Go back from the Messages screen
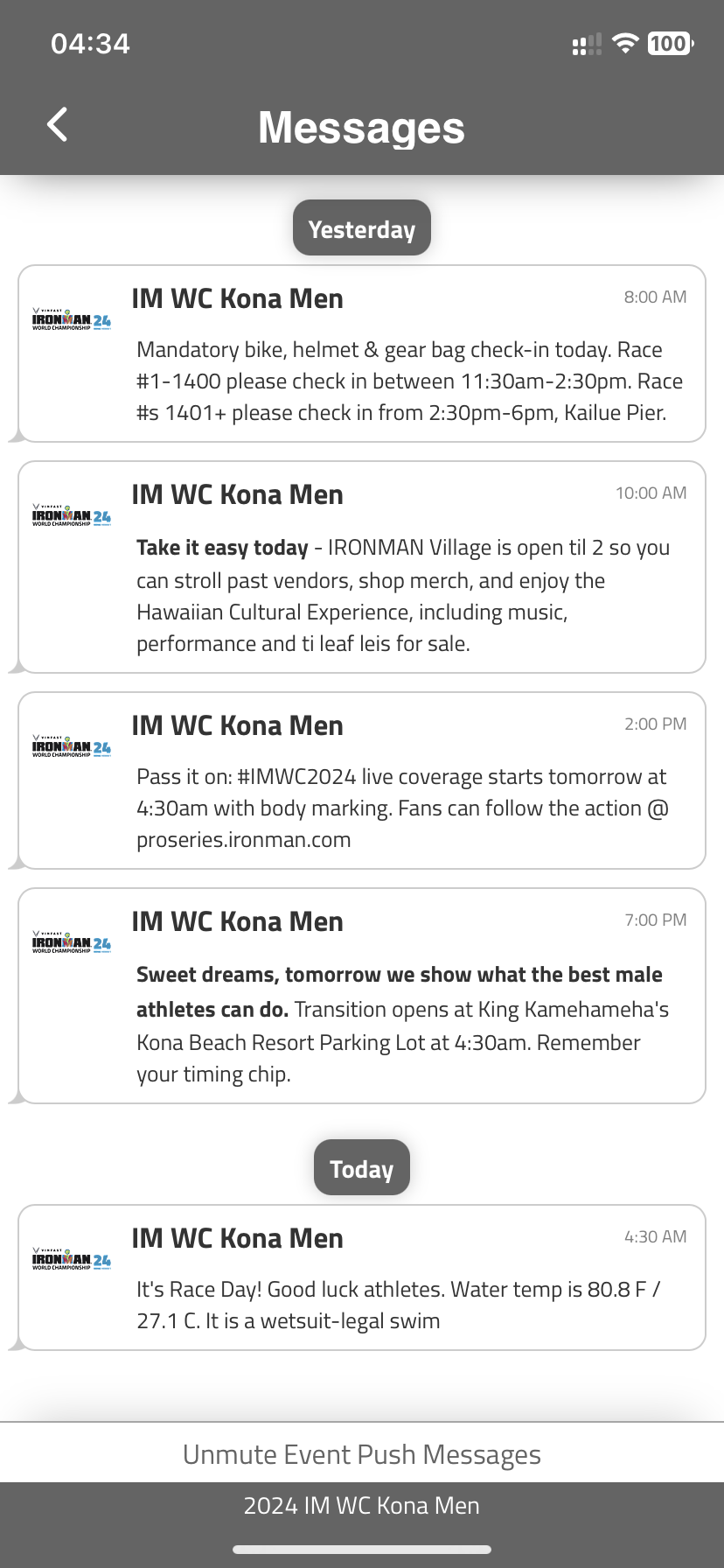The image size is (724, 1568). (x=58, y=125)
